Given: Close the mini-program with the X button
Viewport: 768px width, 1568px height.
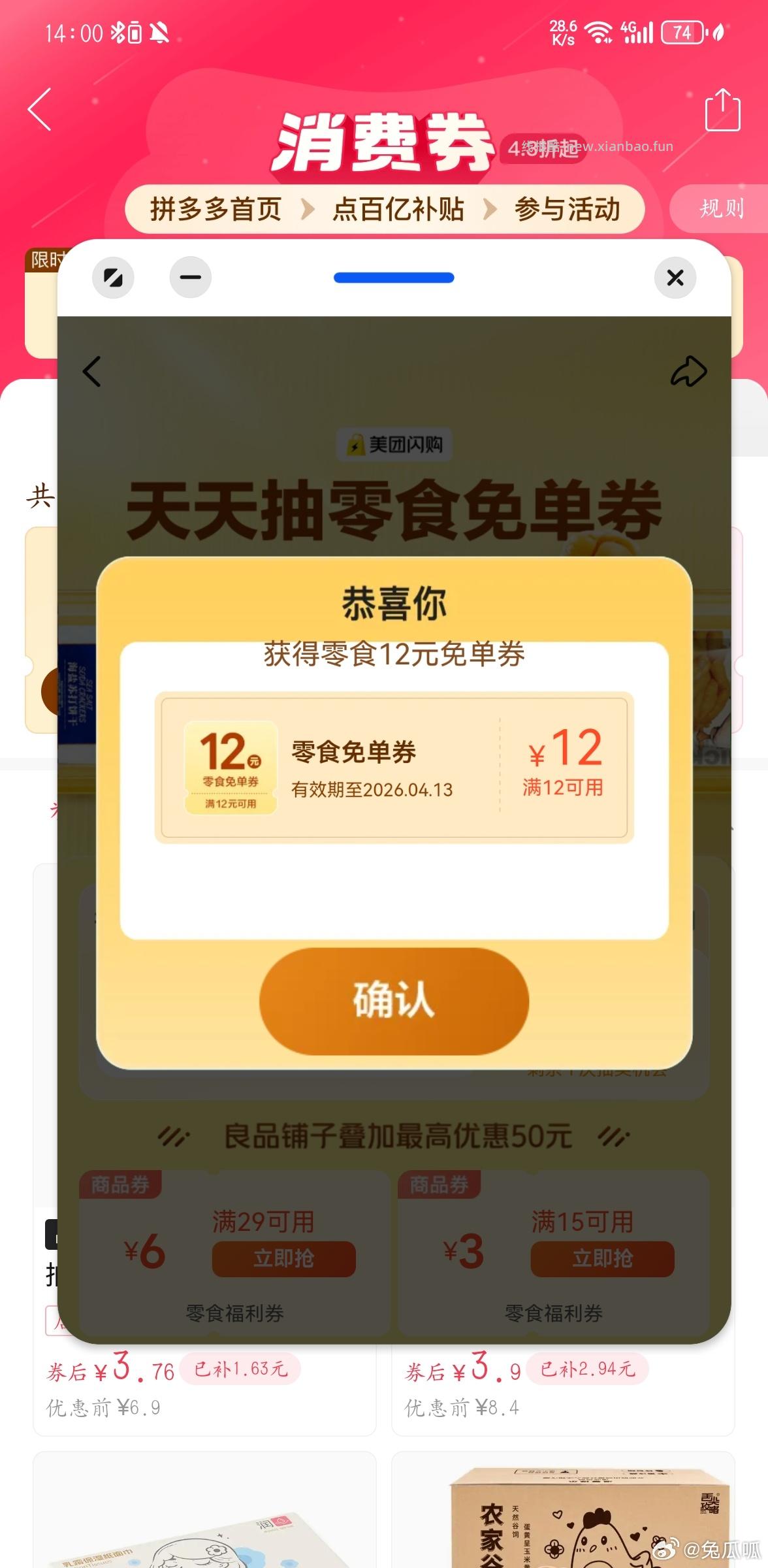Looking at the screenshot, I should coord(675,278).
